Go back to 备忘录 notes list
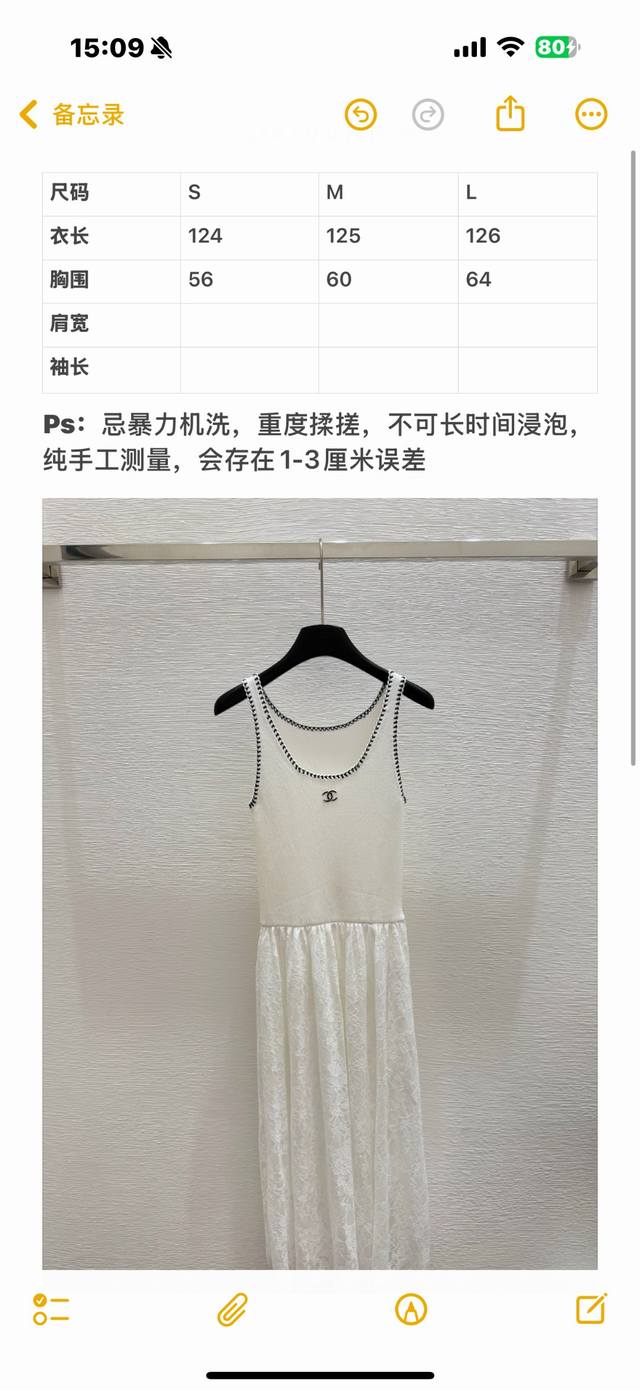 point(71,115)
